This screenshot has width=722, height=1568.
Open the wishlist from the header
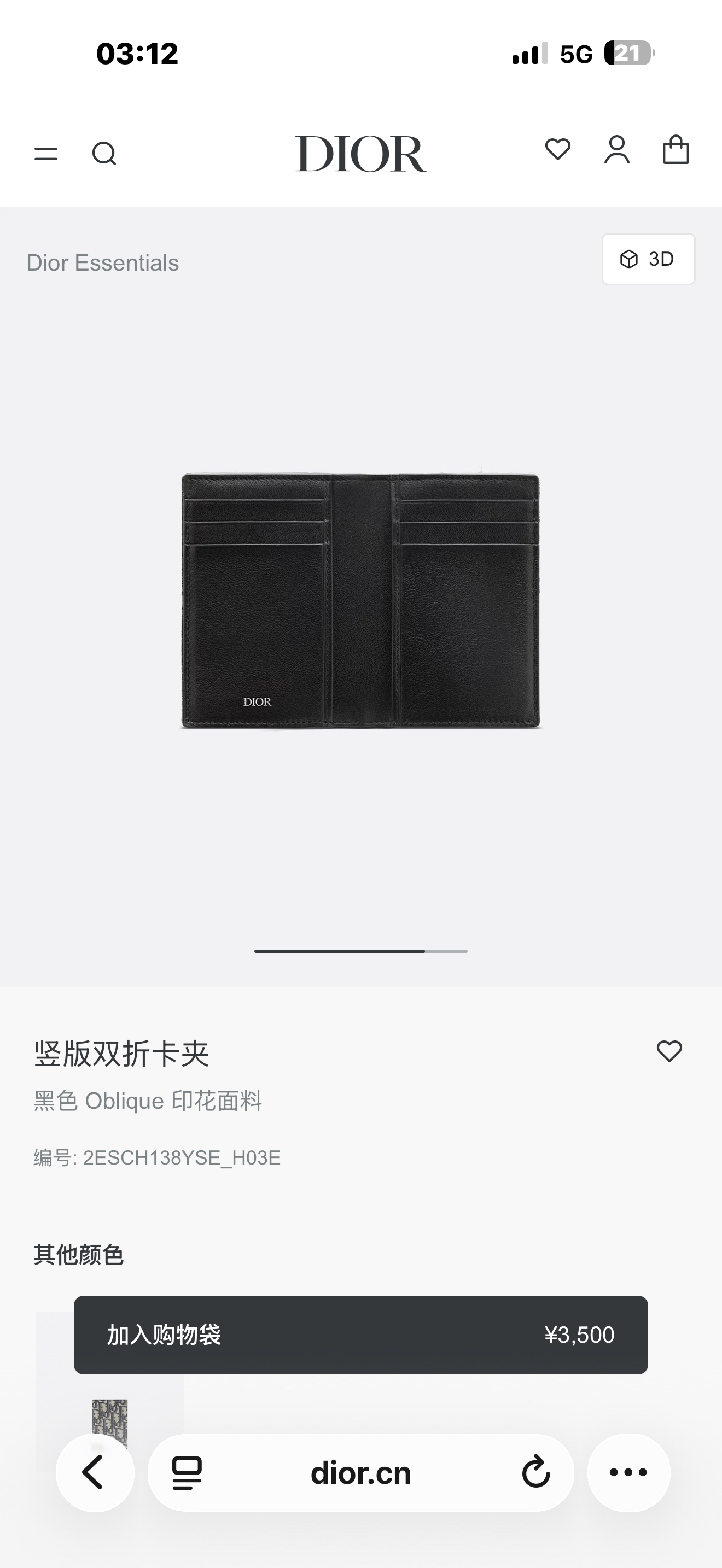point(557,150)
